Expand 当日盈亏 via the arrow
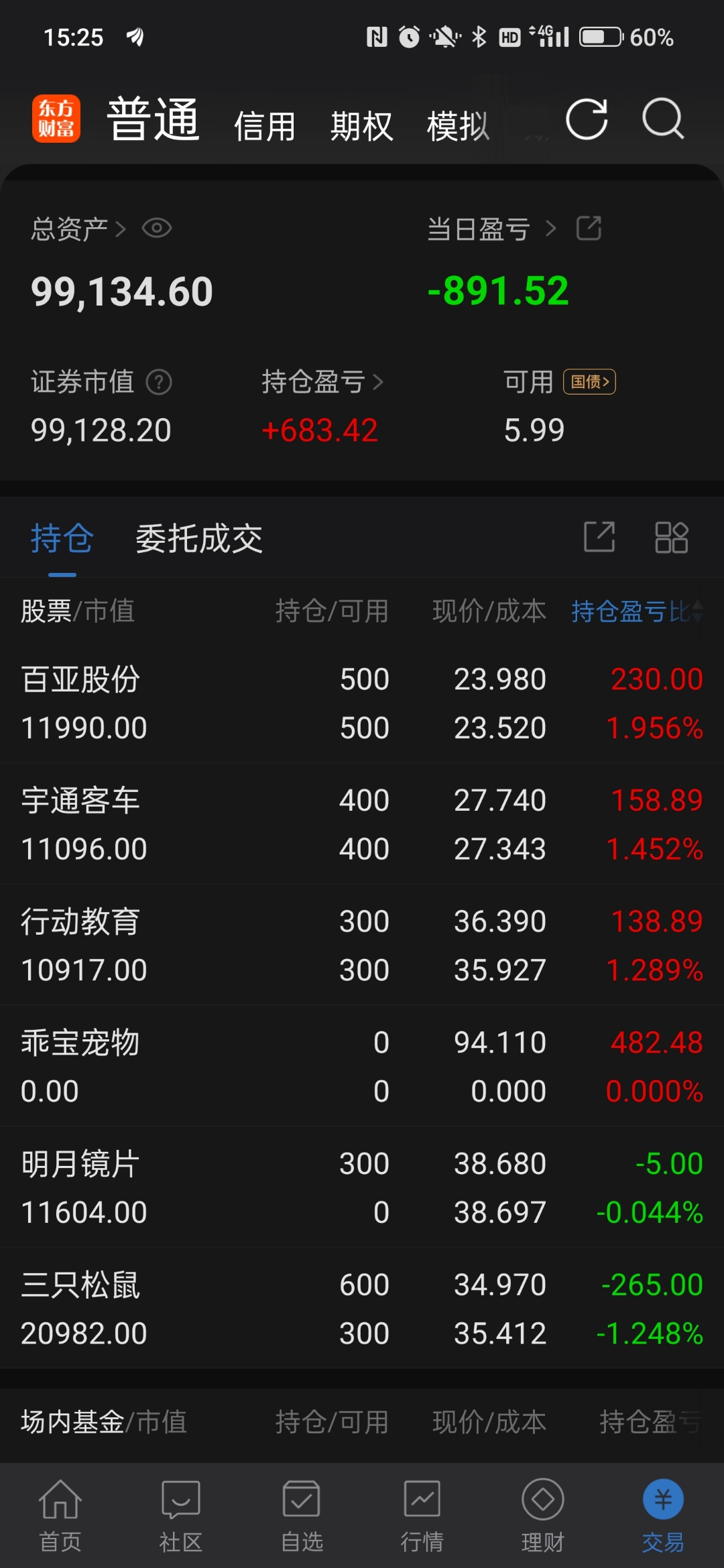The height and width of the screenshot is (1568, 724). tap(551, 228)
